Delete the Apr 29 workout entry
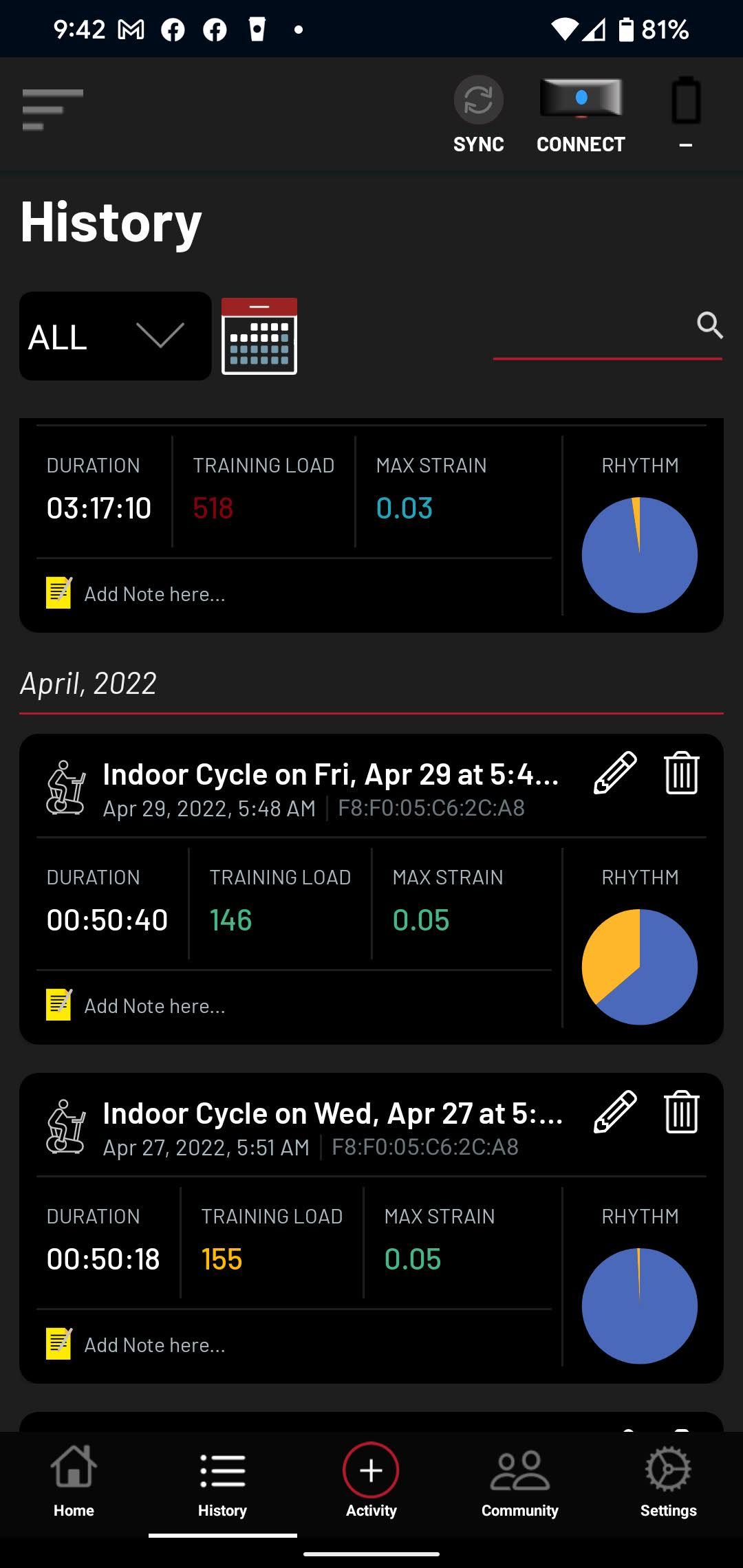The image size is (743, 1568). coord(680,774)
